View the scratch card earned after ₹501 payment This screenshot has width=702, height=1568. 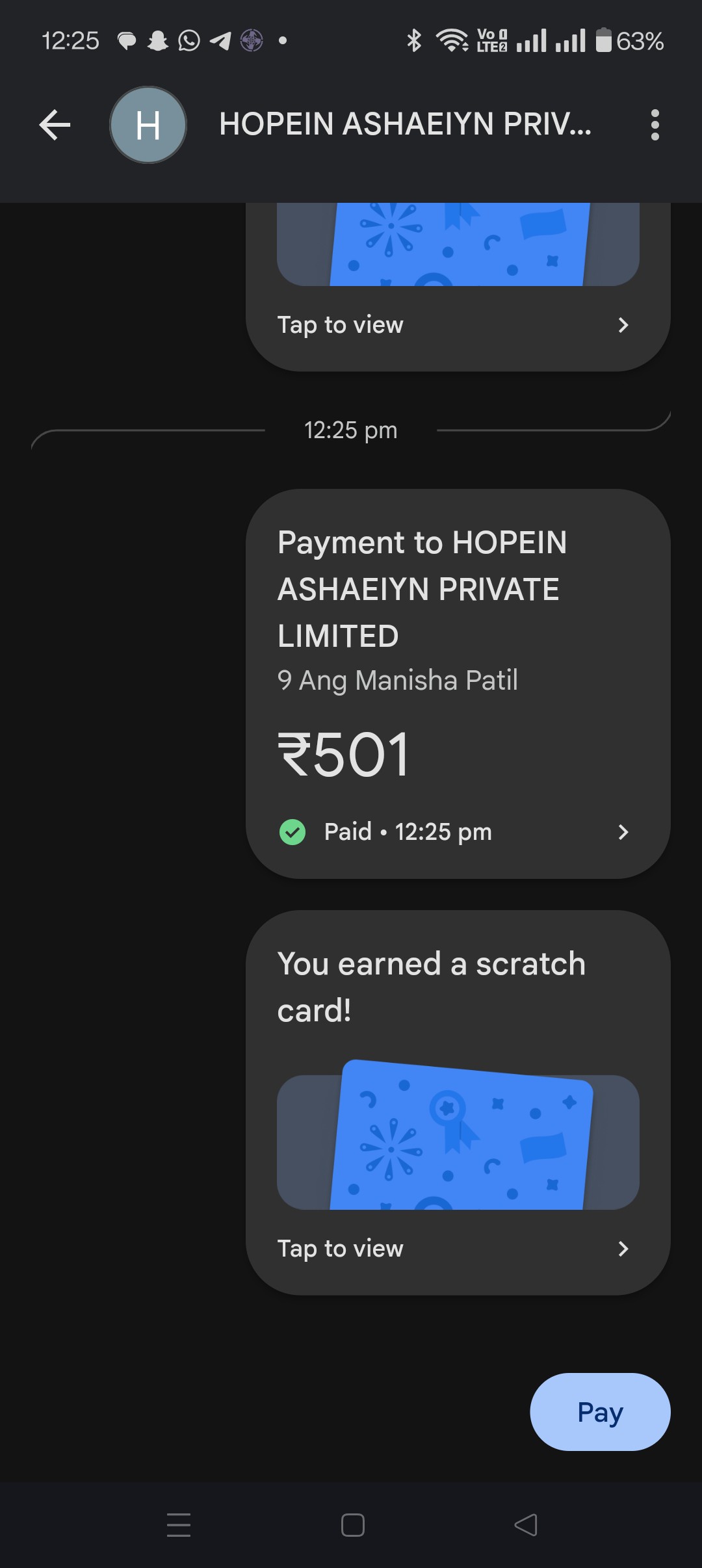point(458,1103)
